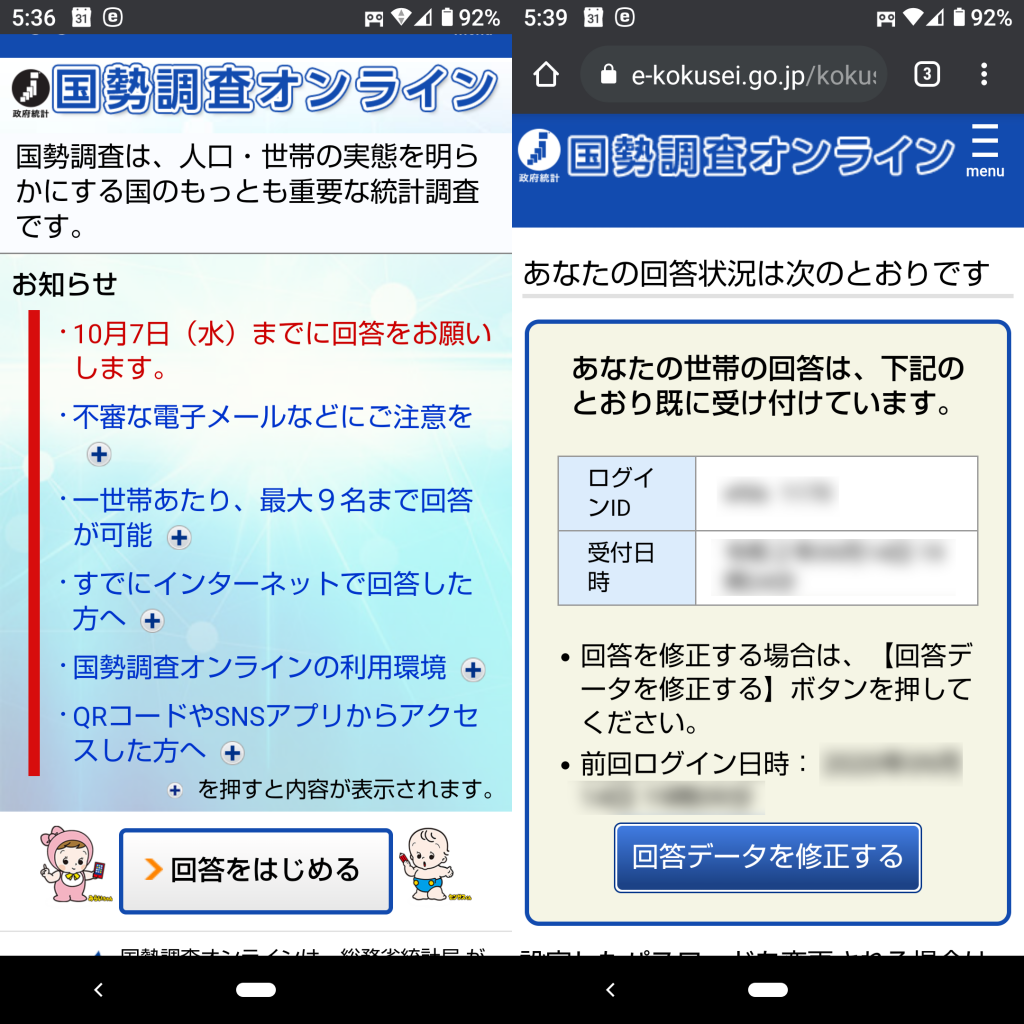This screenshot has width=1024, height=1024.
Task: Expand 一世帯あたり、最大9名まで回答が可能 notice
Action: pos(179,538)
